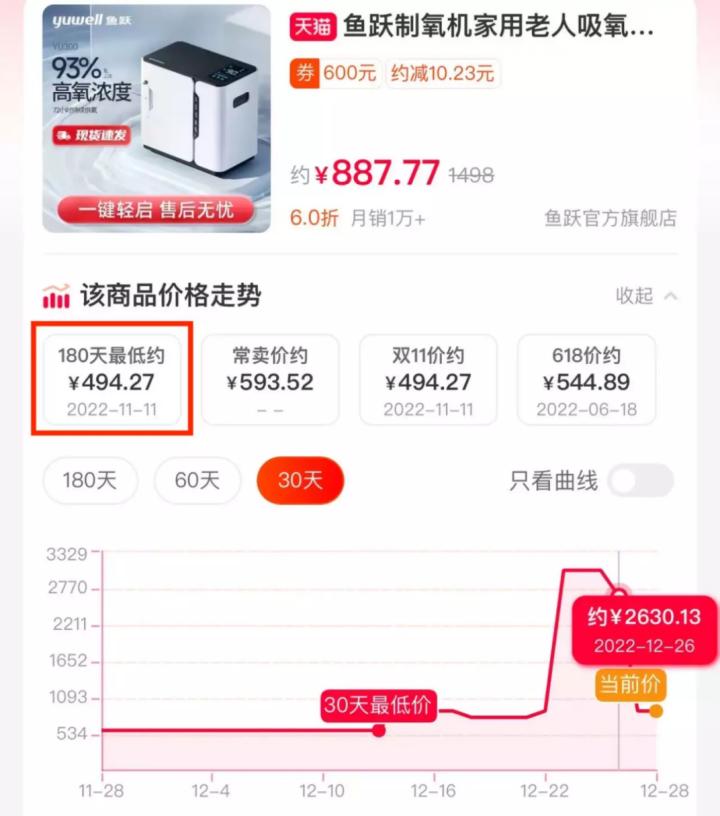Switch to the 180天 time range

pos(89,481)
